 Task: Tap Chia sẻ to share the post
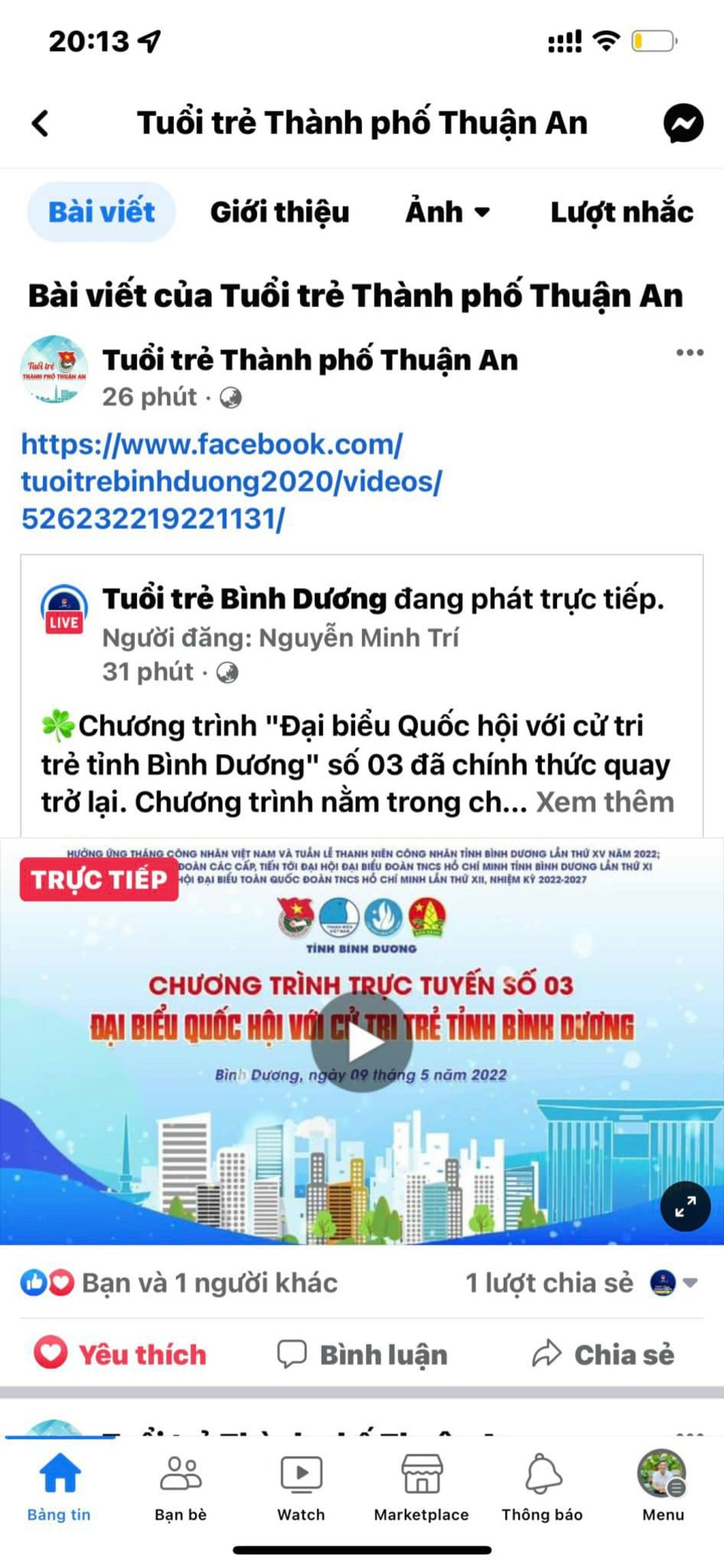tap(603, 1355)
